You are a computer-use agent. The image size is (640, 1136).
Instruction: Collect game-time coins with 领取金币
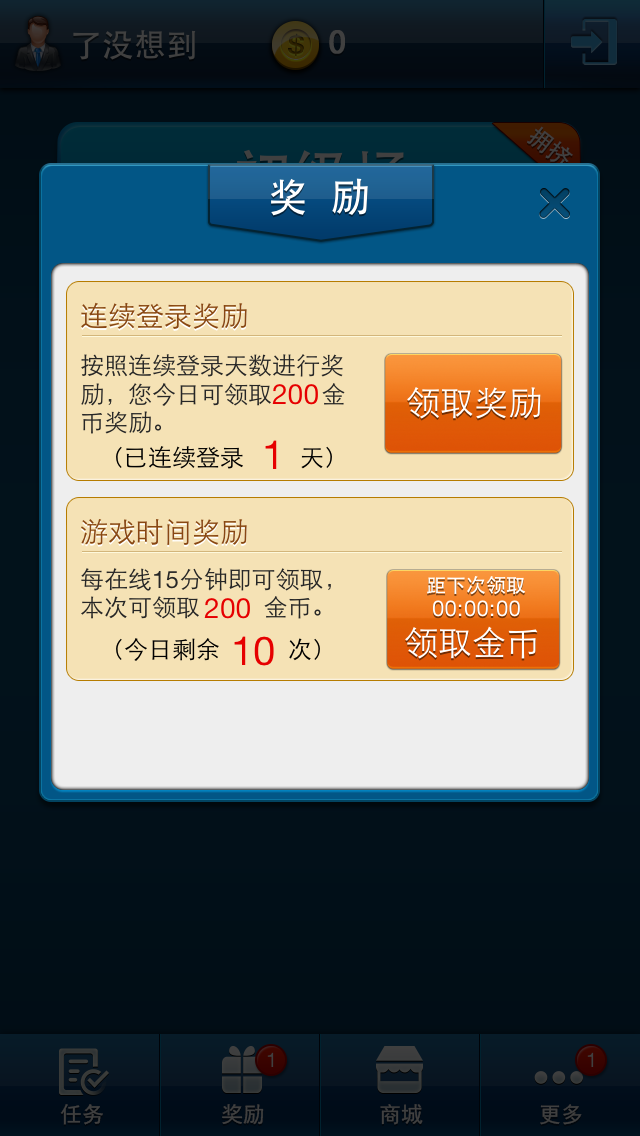(x=473, y=619)
